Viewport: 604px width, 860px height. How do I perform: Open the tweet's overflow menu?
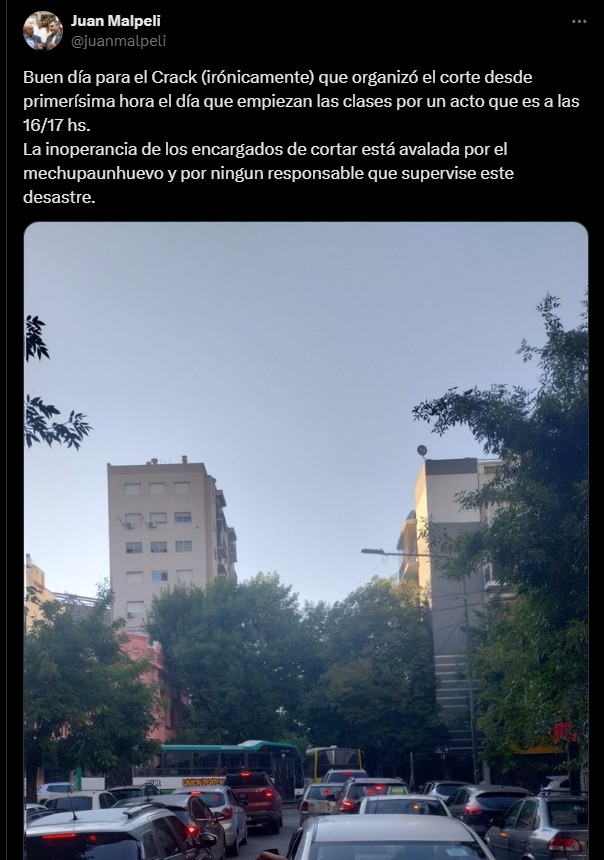[x=579, y=22]
